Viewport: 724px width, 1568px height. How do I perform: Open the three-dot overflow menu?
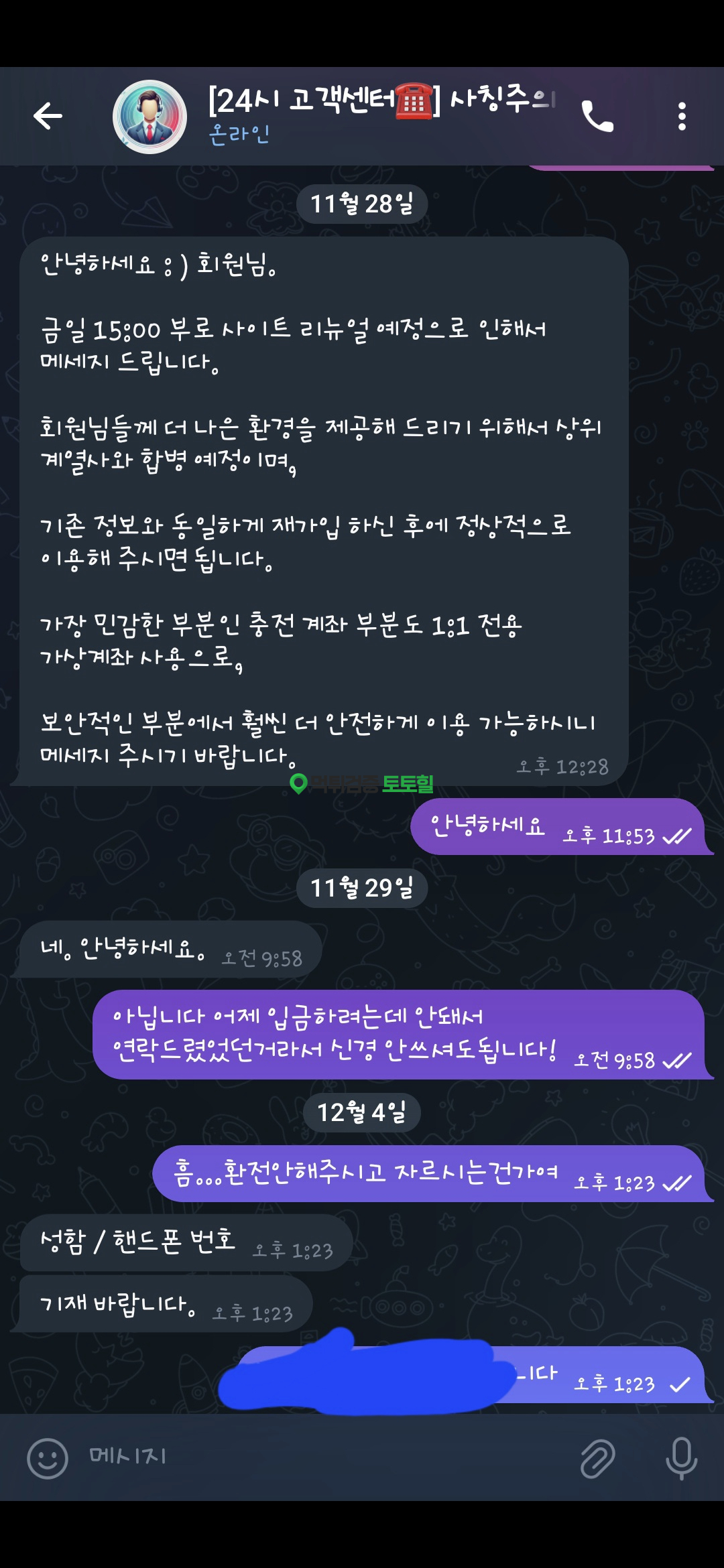(682, 117)
